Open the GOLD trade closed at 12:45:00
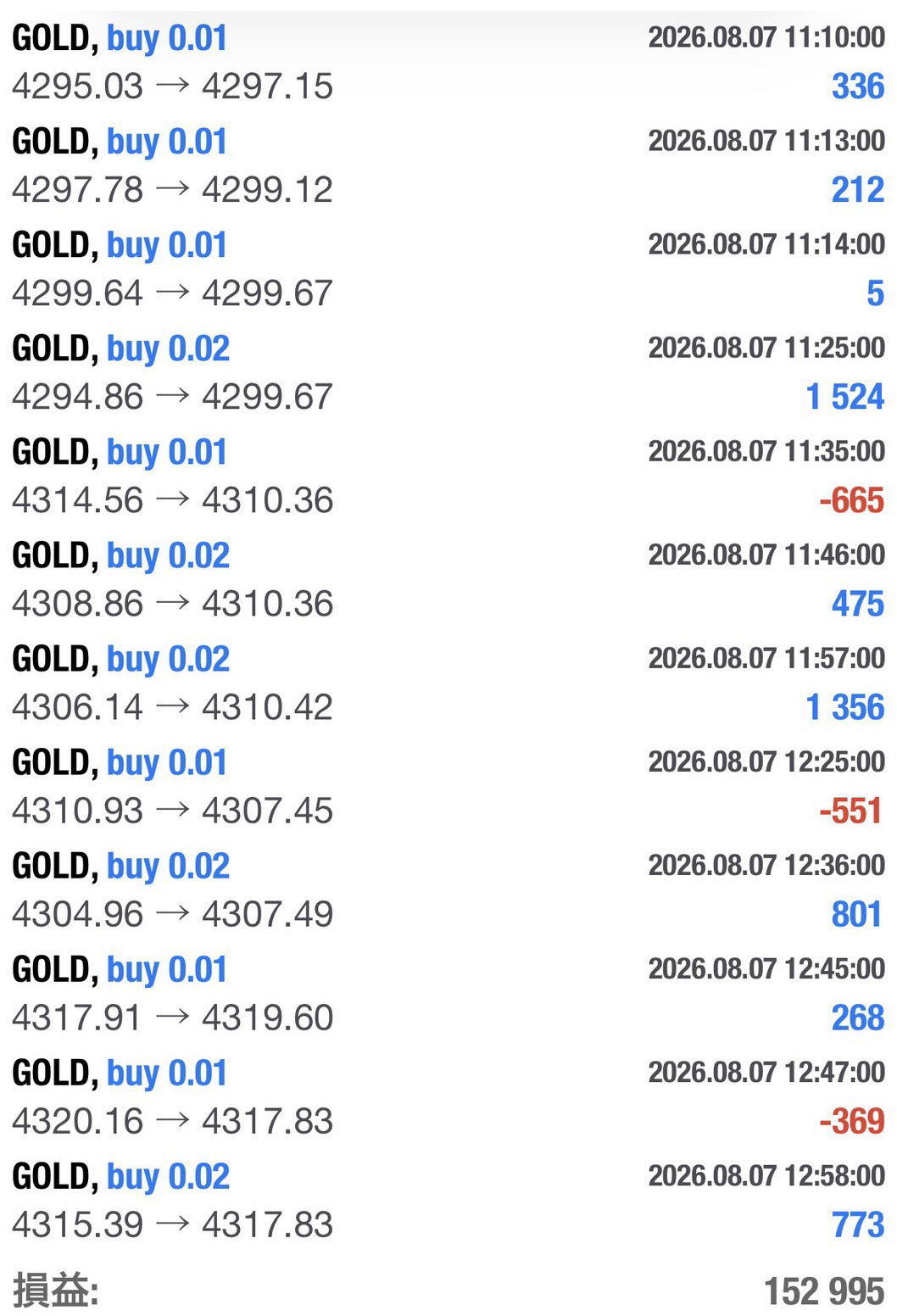 pos(448,993)
